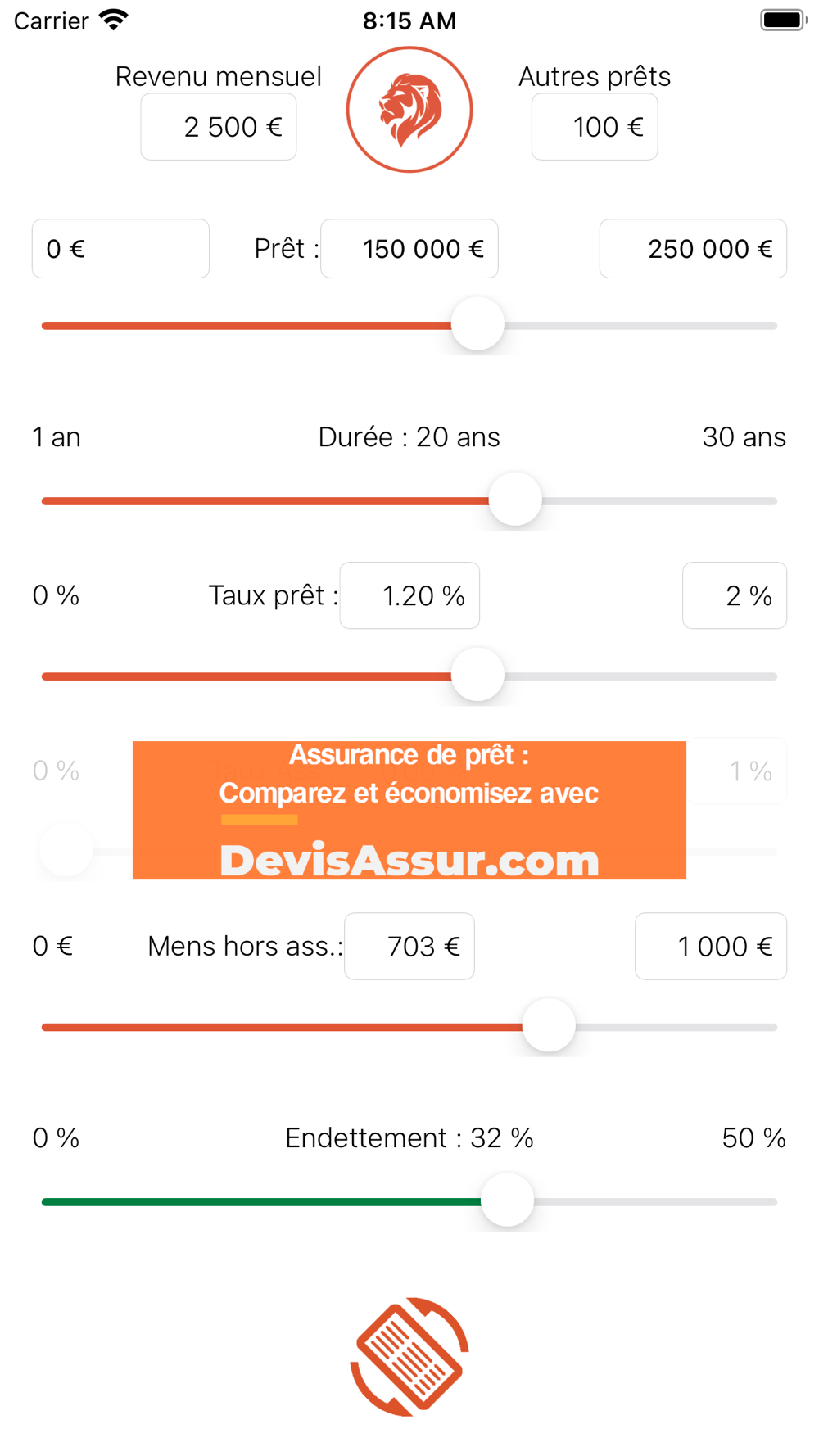Tap the monthly payment slider
Screen dimensions: 819x1456
(x=409, y=1027)
